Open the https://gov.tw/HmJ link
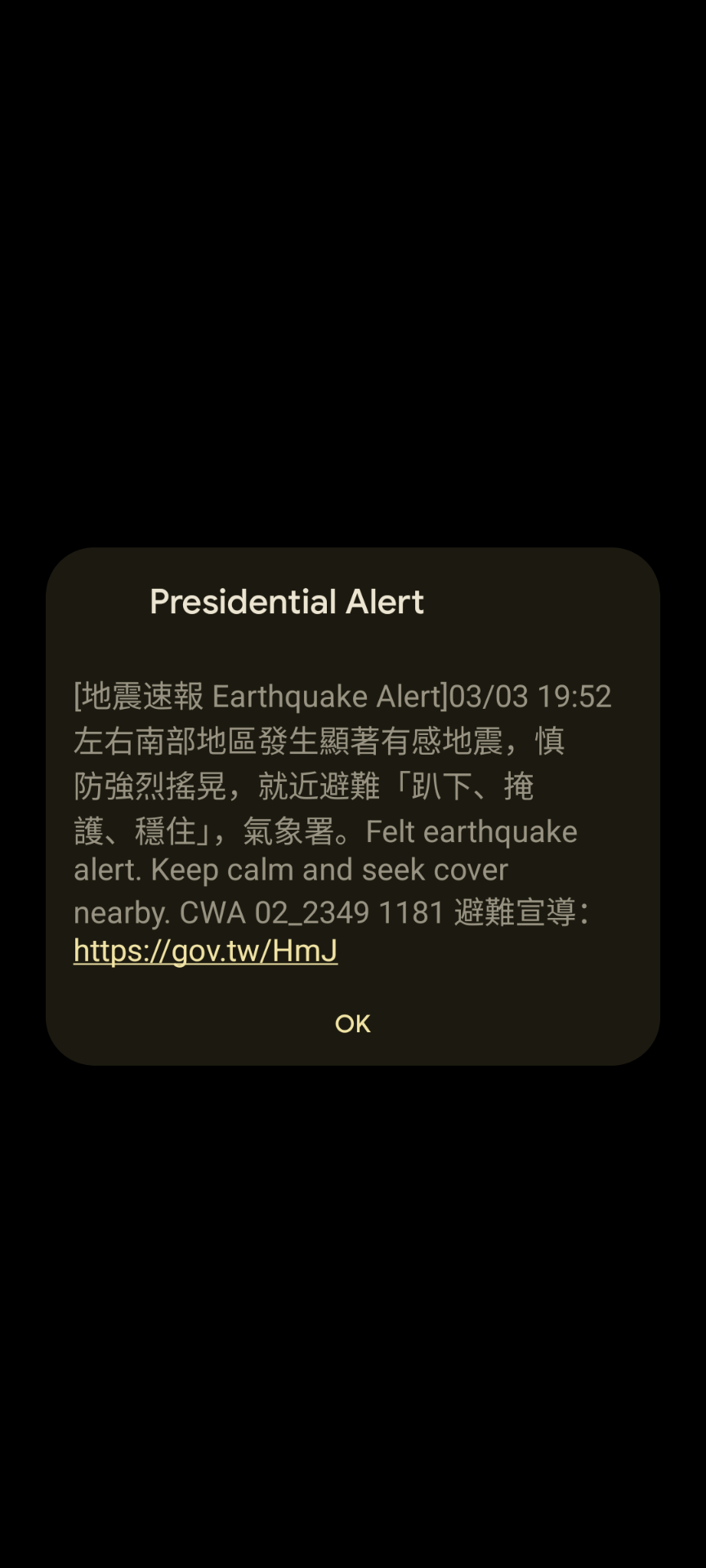This screenshot has height=1568, width=706. [x=206, y=951]
